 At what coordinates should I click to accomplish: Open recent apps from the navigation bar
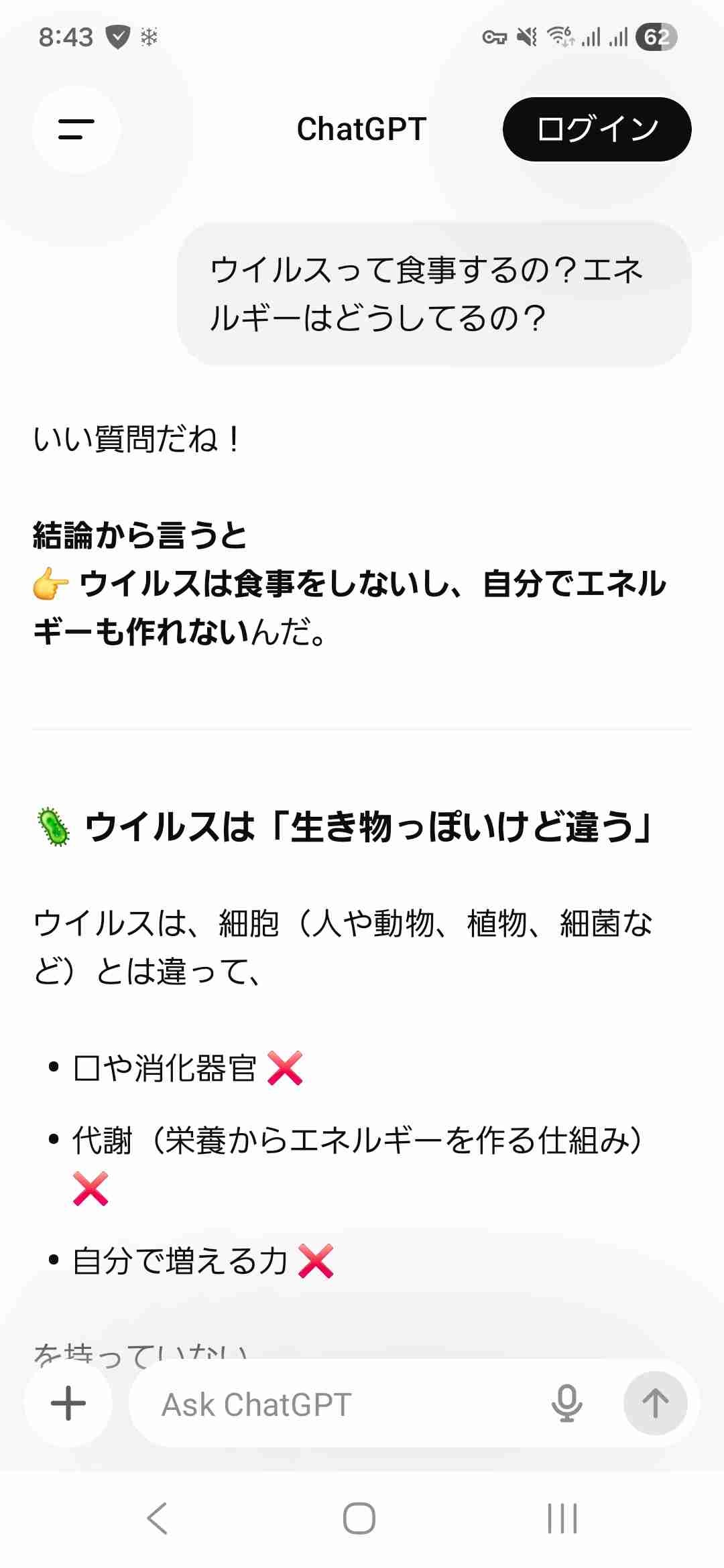click(562, 1518)
